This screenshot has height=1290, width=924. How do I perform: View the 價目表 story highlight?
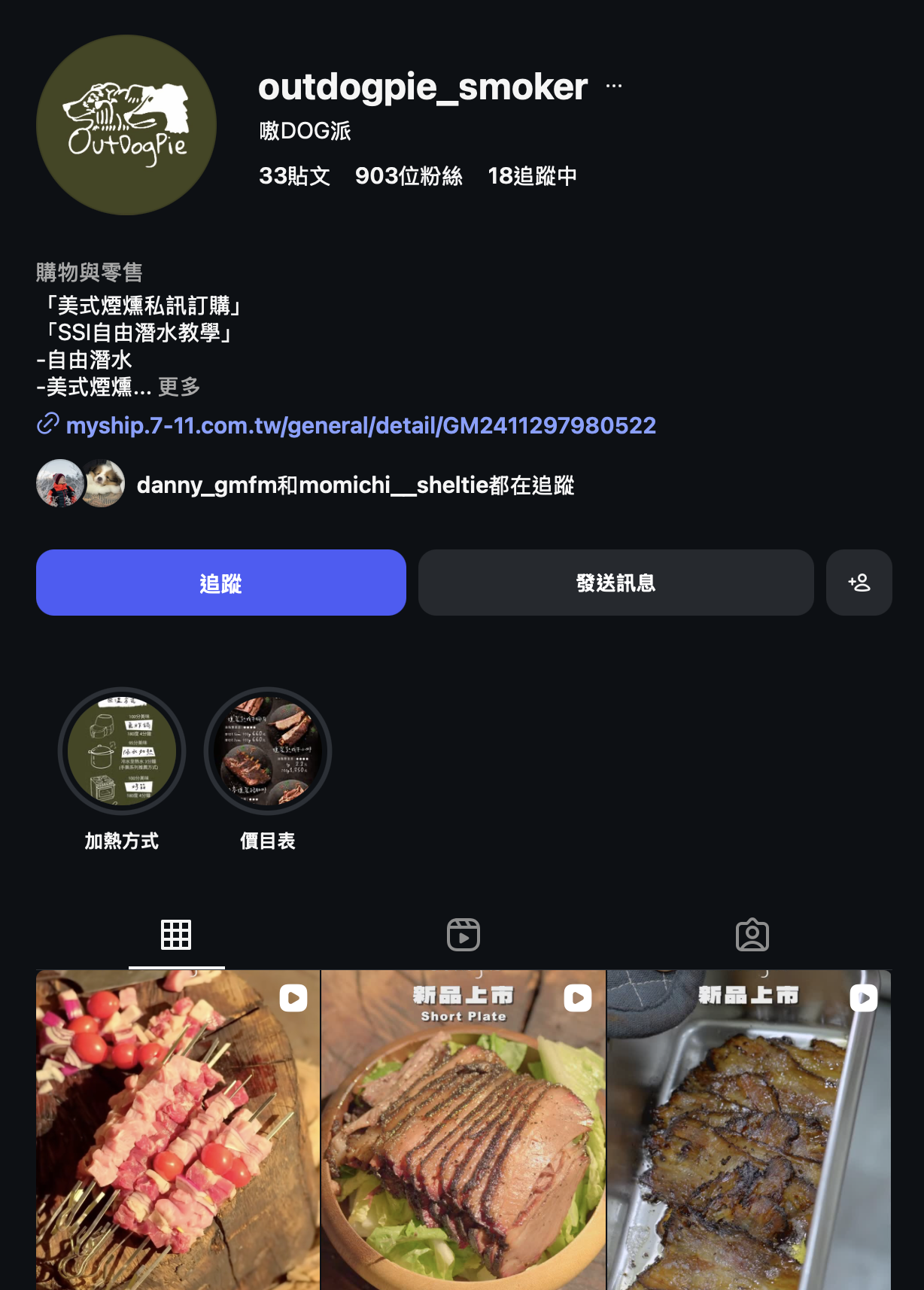point(268,751)
